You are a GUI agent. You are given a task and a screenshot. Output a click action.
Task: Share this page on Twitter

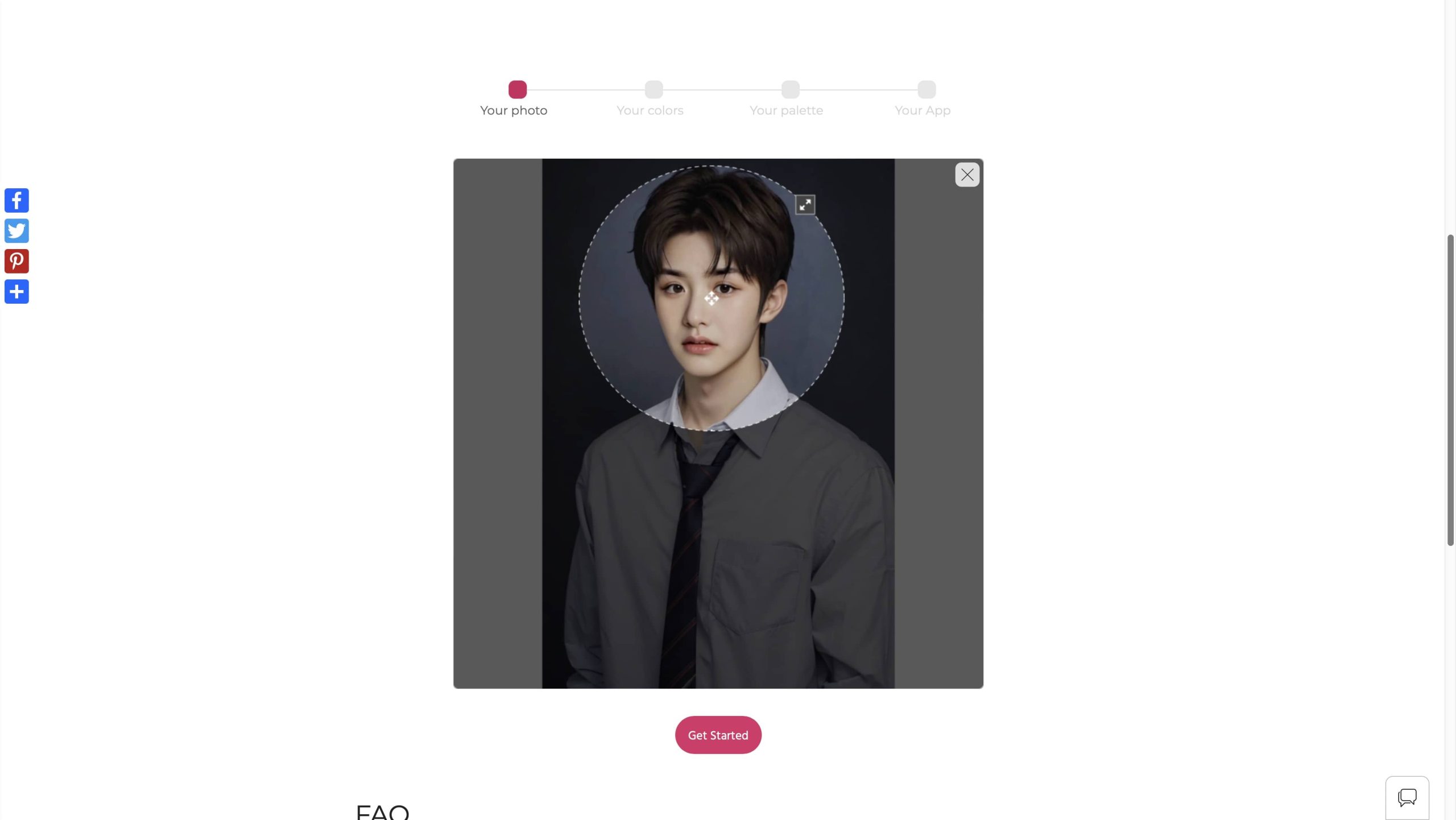coord(16,231)
